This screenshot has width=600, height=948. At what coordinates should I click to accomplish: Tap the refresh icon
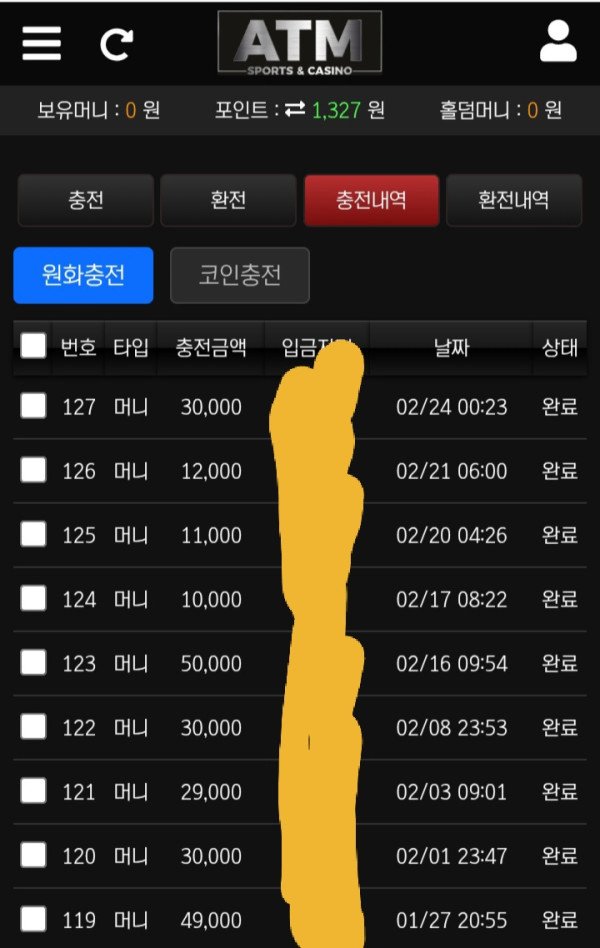click(116, 44)
